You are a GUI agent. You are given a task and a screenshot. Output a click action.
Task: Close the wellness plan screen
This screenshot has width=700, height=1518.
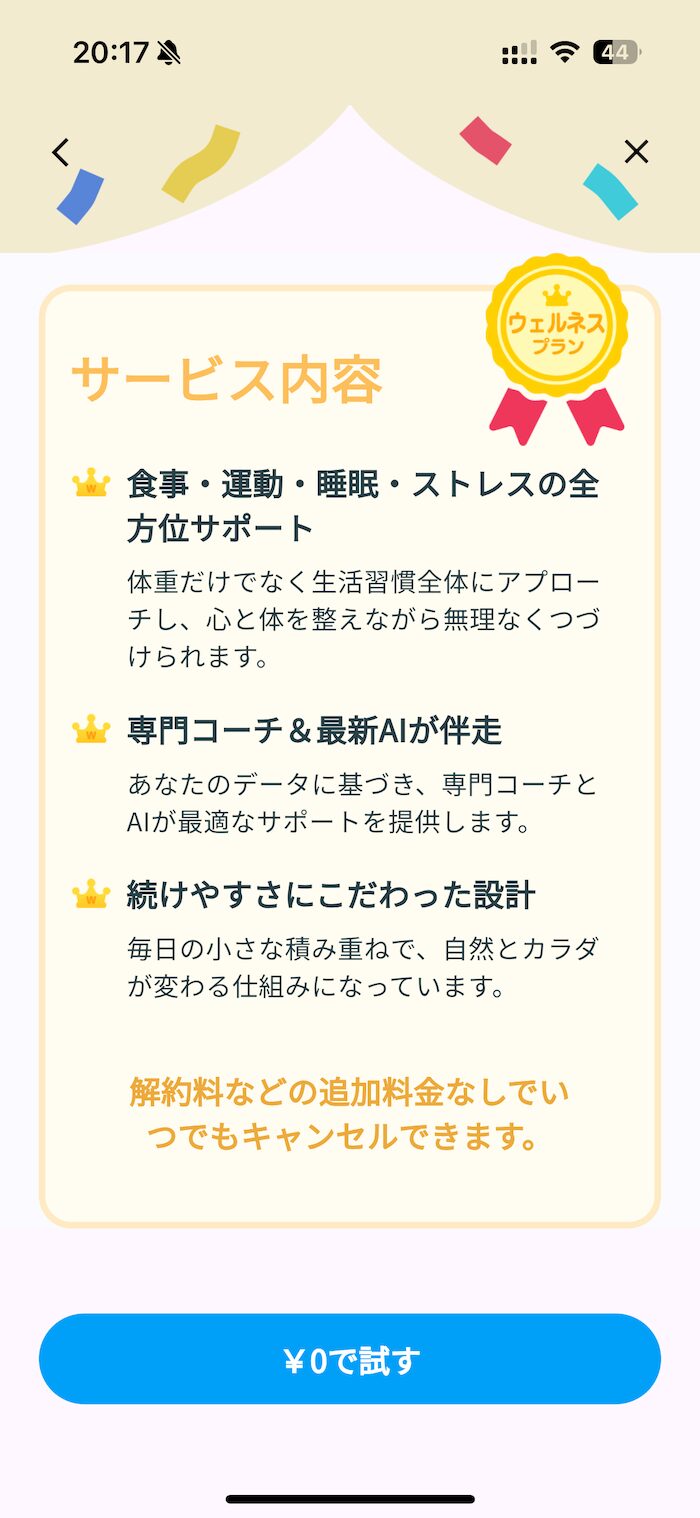click(636, 152)
